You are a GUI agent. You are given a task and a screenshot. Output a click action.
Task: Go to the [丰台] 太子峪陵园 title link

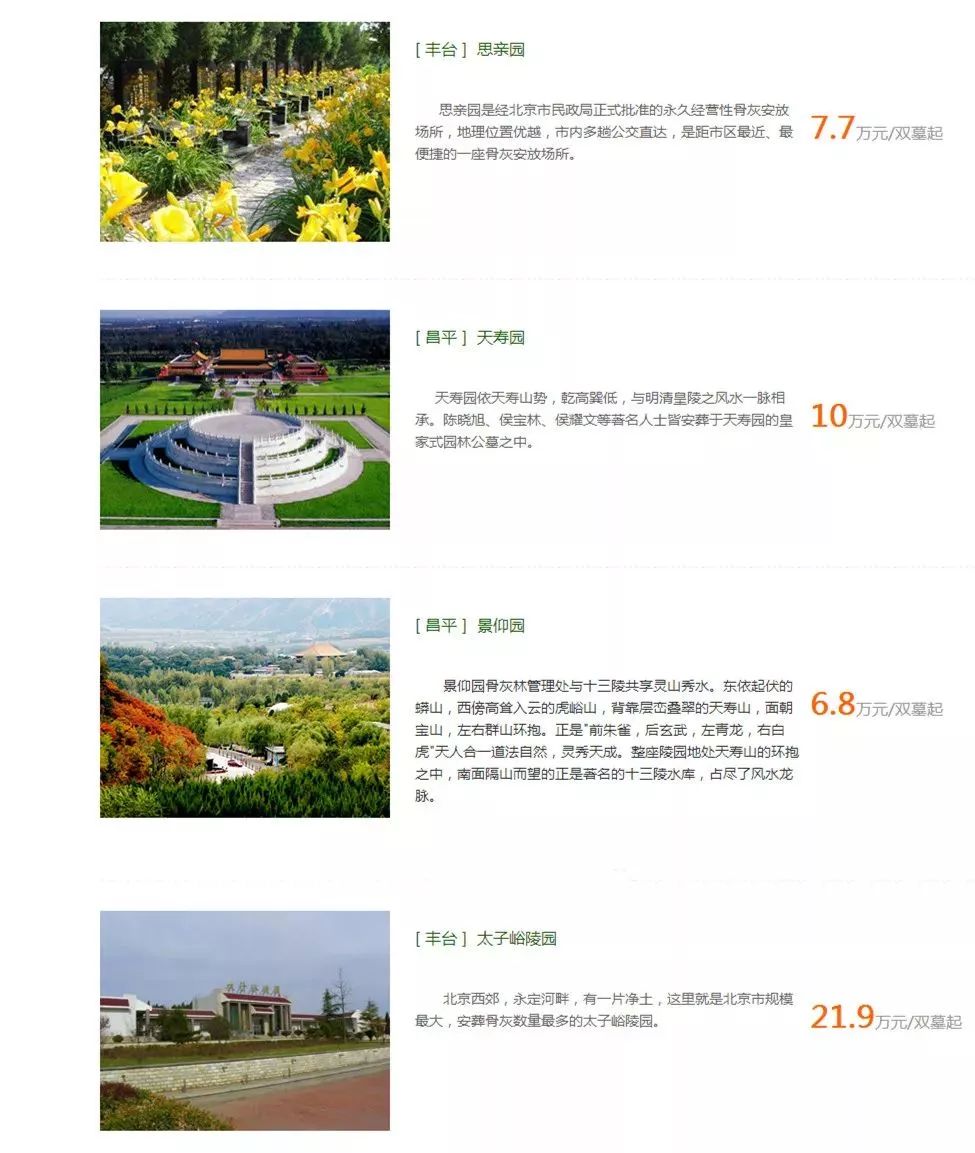tap(486, 938)
